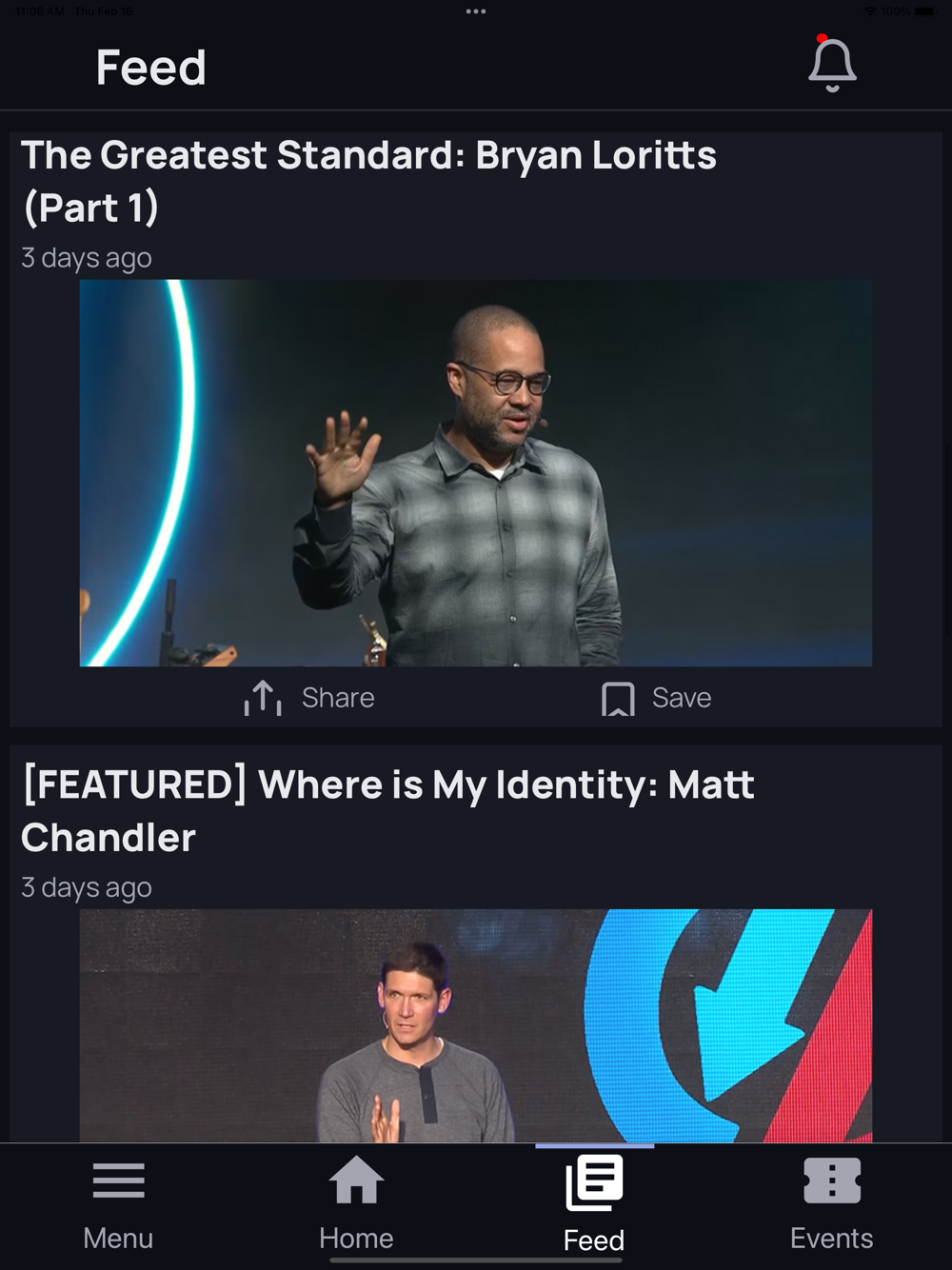Open the Matt Chandler featured video
The width and height of the screenshot is (952, 1270).
pos(476,1025)
